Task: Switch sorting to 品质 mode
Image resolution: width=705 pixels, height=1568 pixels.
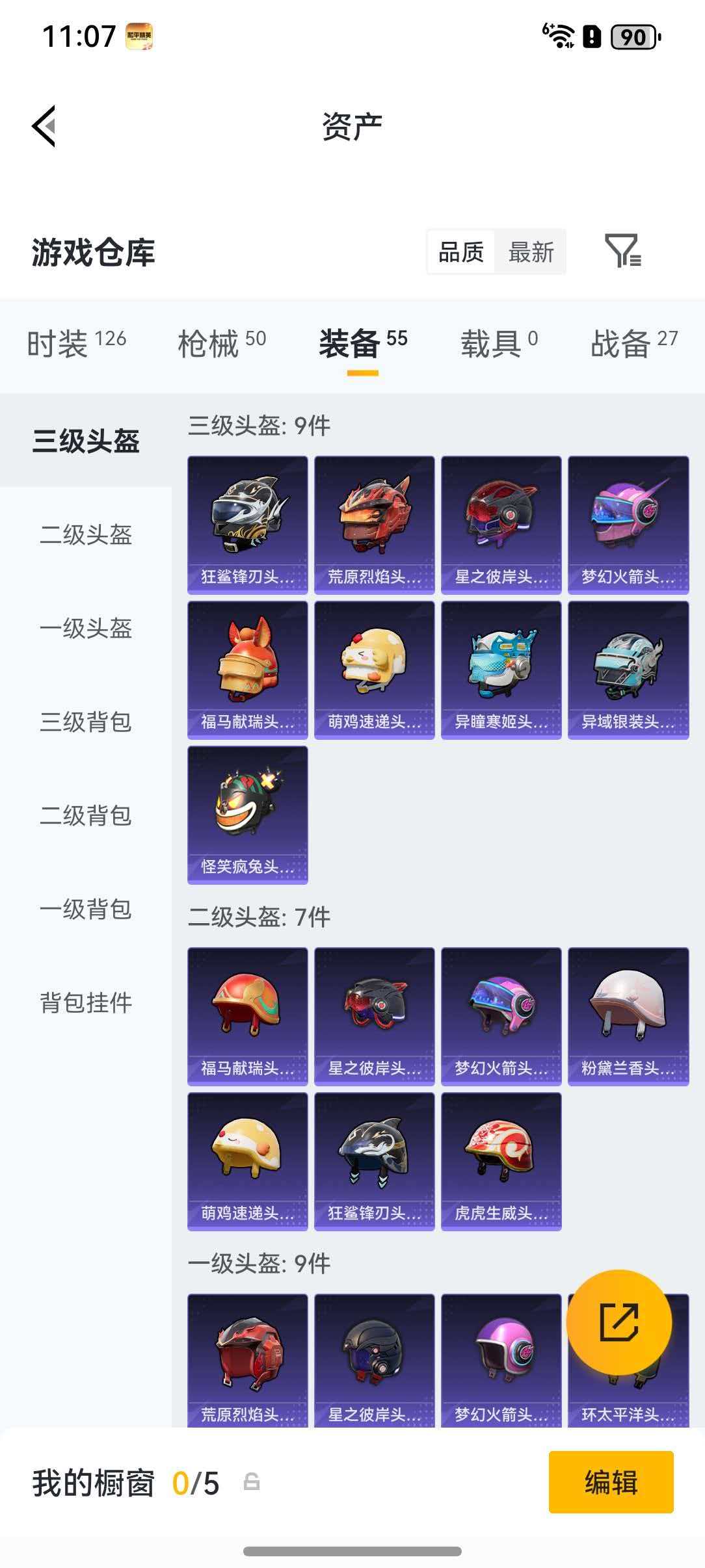Action: click(x=460, y=252)
